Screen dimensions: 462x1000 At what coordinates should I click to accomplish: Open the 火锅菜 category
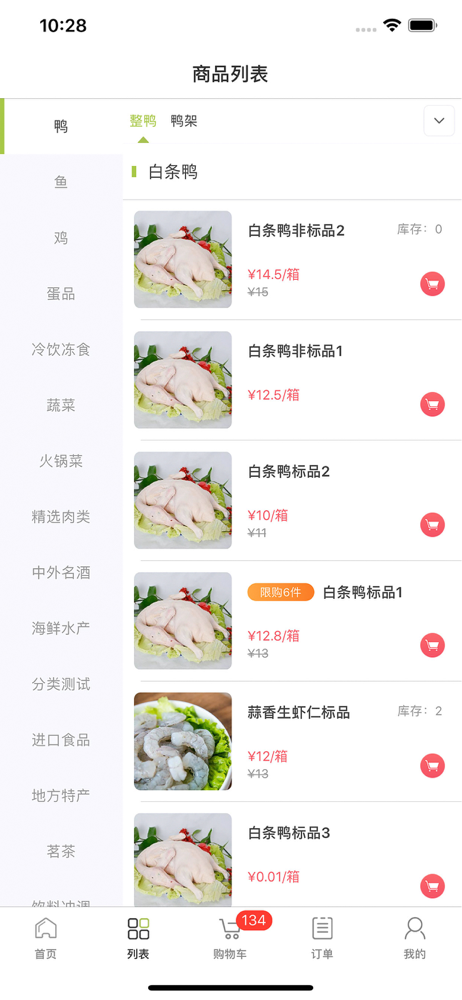pos(61,461)
